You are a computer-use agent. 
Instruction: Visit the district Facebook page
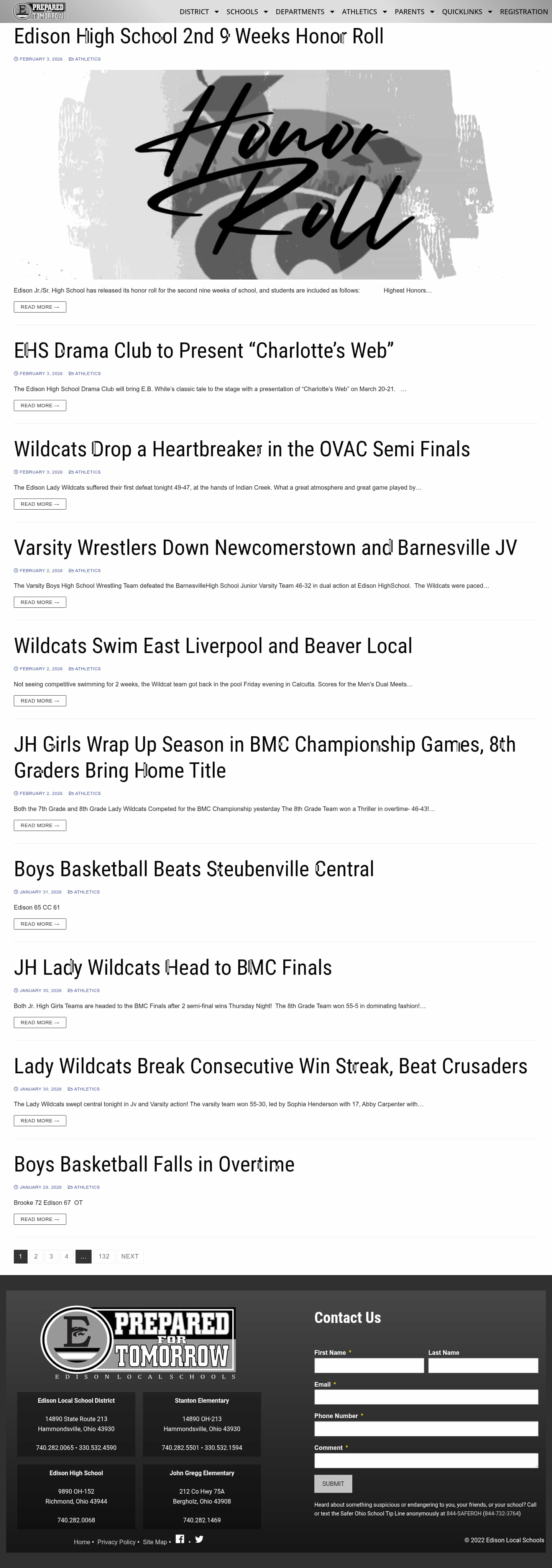point(179,1539)
